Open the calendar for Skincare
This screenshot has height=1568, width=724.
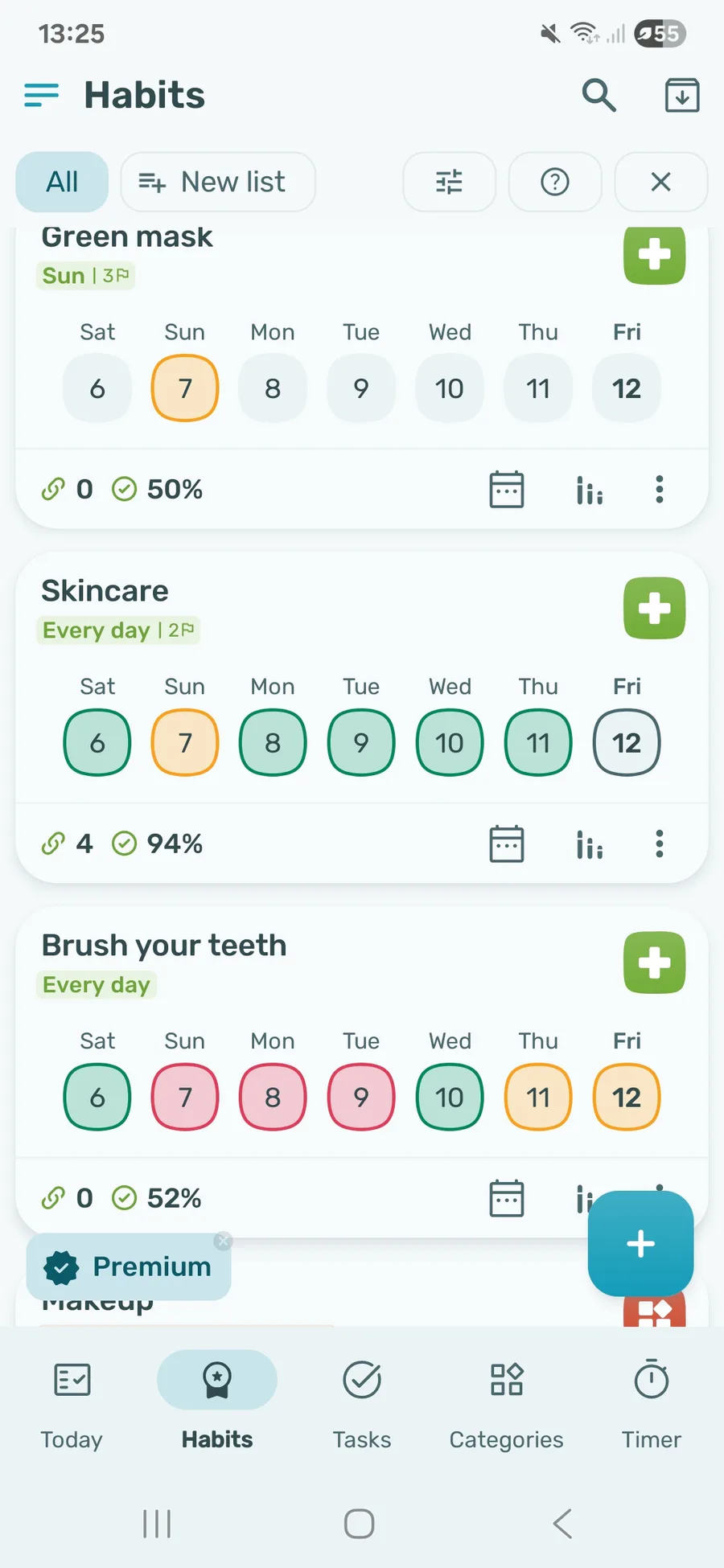click(x=507, y=844)
